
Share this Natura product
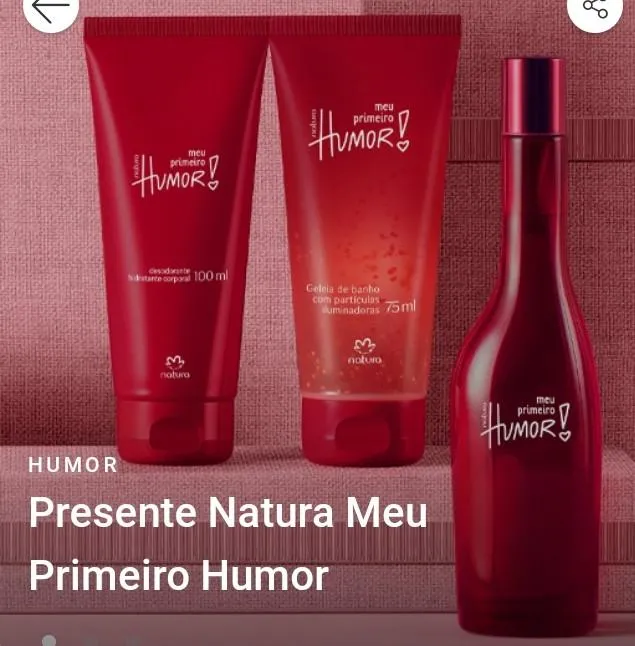tap(595, 9)
